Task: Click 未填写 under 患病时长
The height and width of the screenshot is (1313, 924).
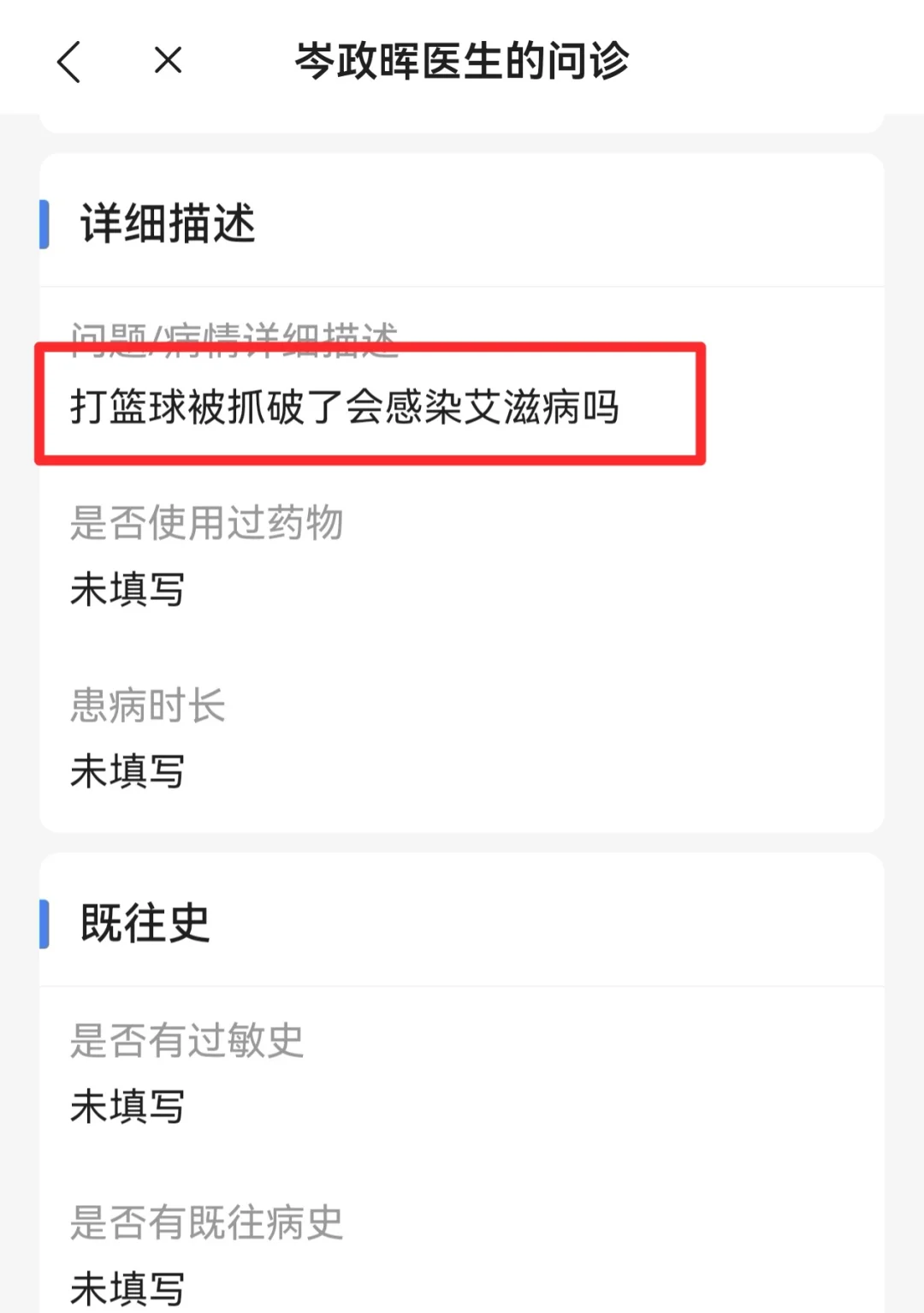Action: (x=127, y=771)
